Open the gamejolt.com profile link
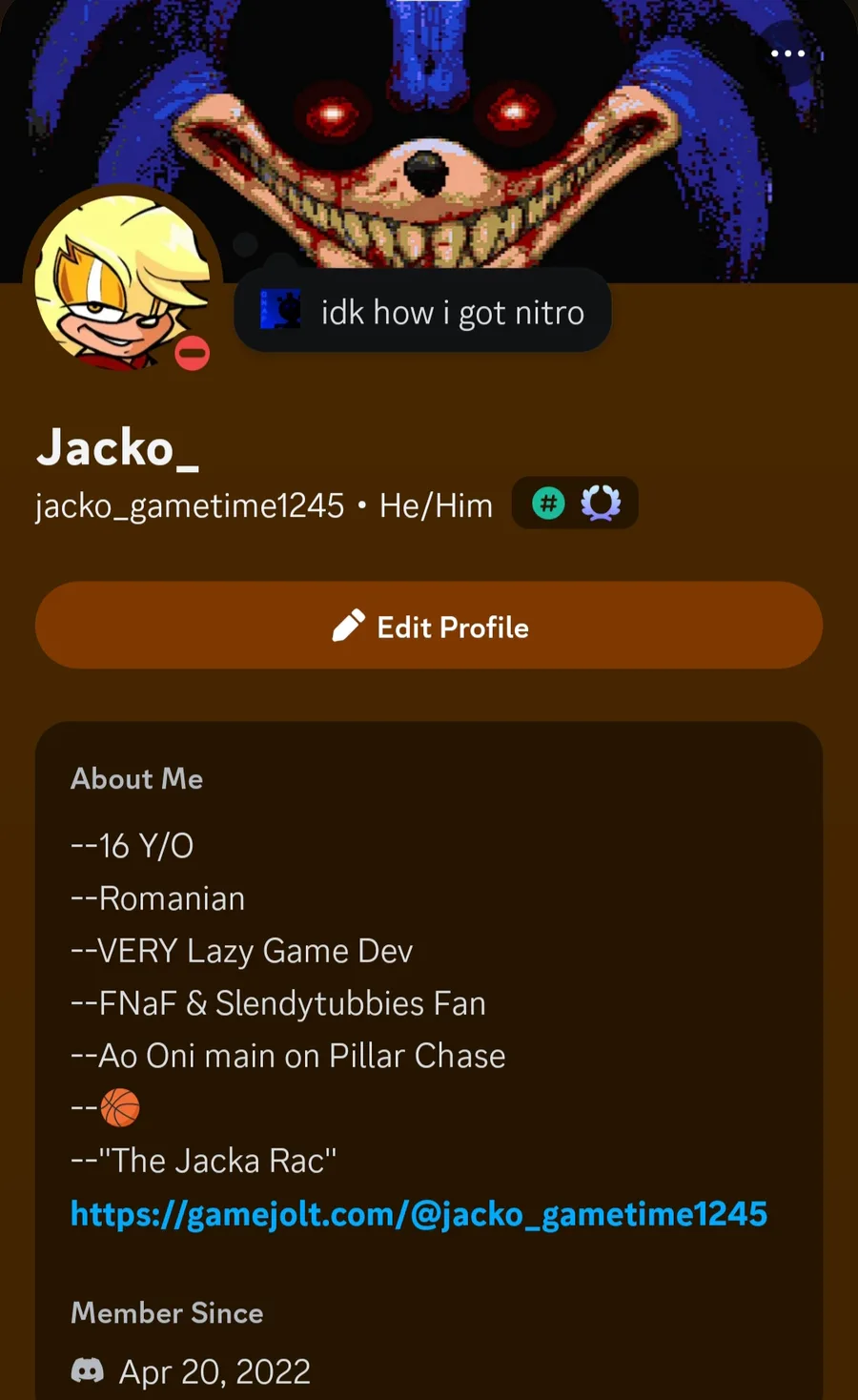858x1400 pixels. click(x=419, y=1214)
